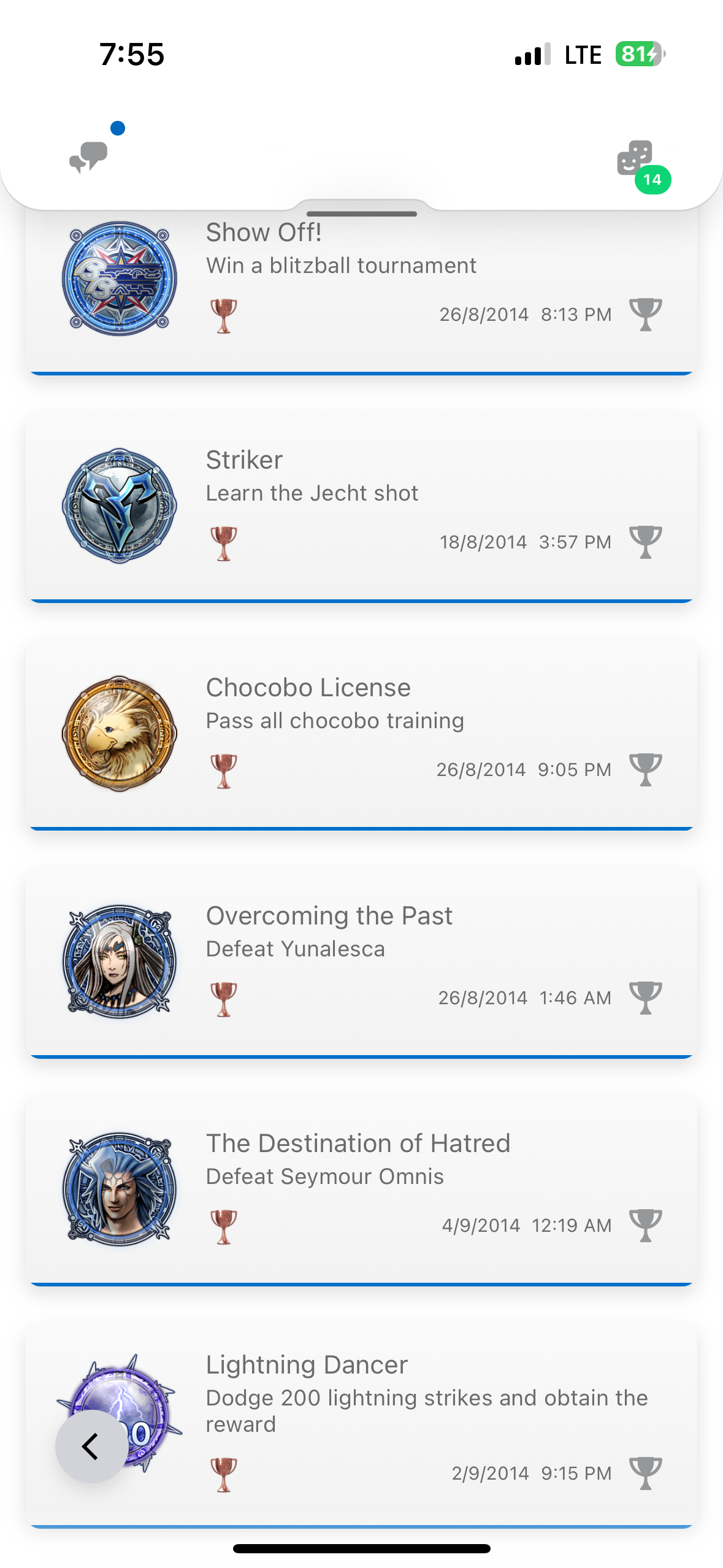Open the Striker trophy card
This screenshot has height=1568, width=723.
pyautogui.click(x=362, y=506)
